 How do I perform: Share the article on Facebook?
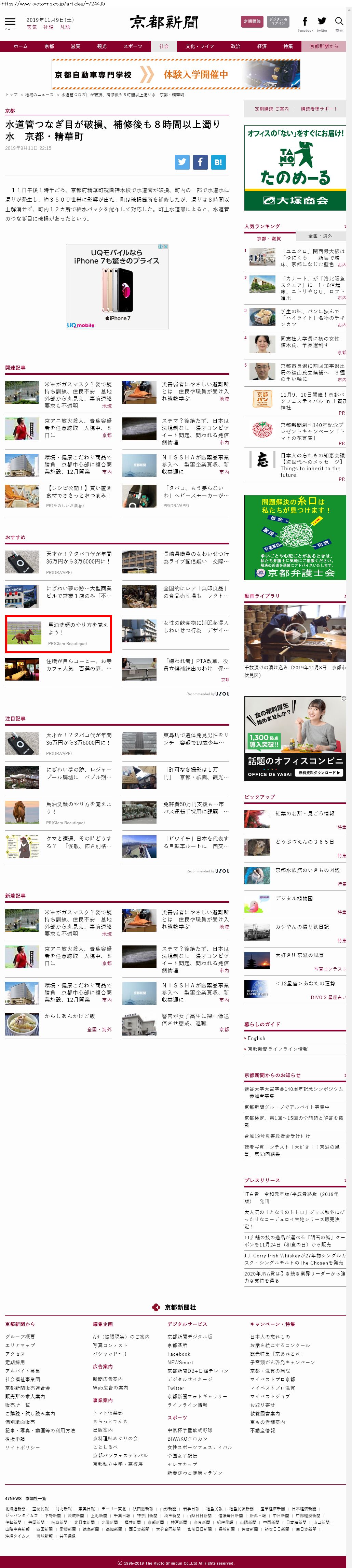(x=200, y=162)
